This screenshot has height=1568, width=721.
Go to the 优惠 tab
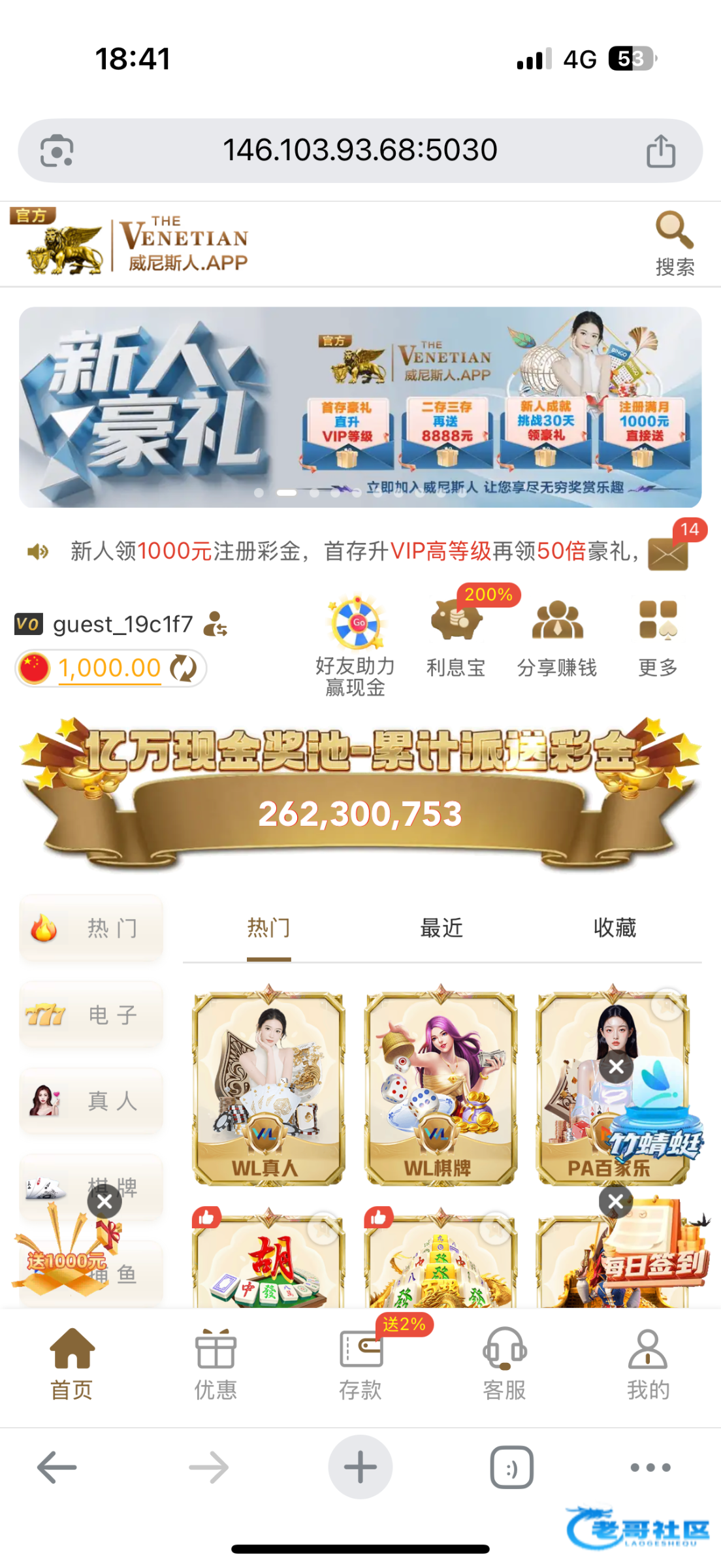pos(216,1364)
